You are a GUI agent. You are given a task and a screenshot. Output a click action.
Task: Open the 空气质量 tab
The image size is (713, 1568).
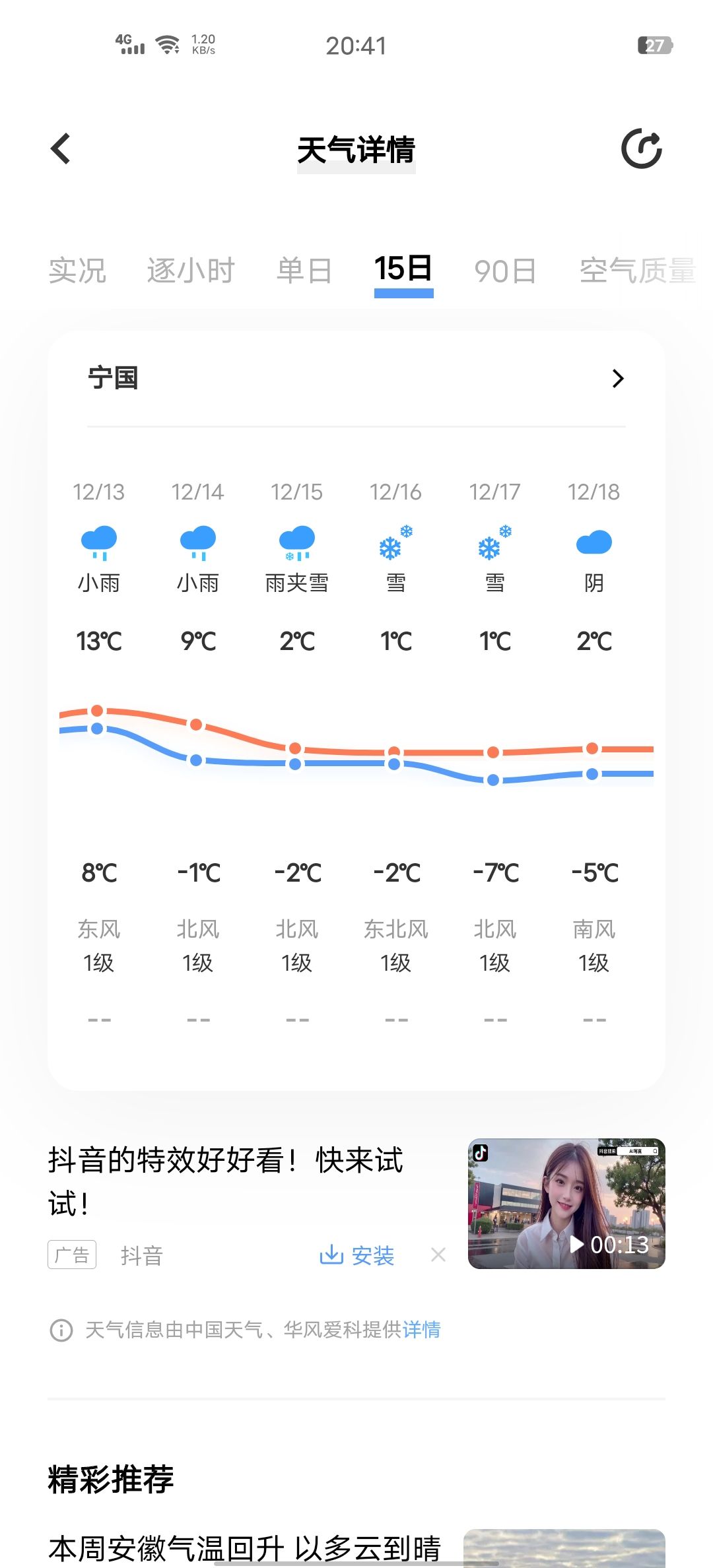point(637,271)
